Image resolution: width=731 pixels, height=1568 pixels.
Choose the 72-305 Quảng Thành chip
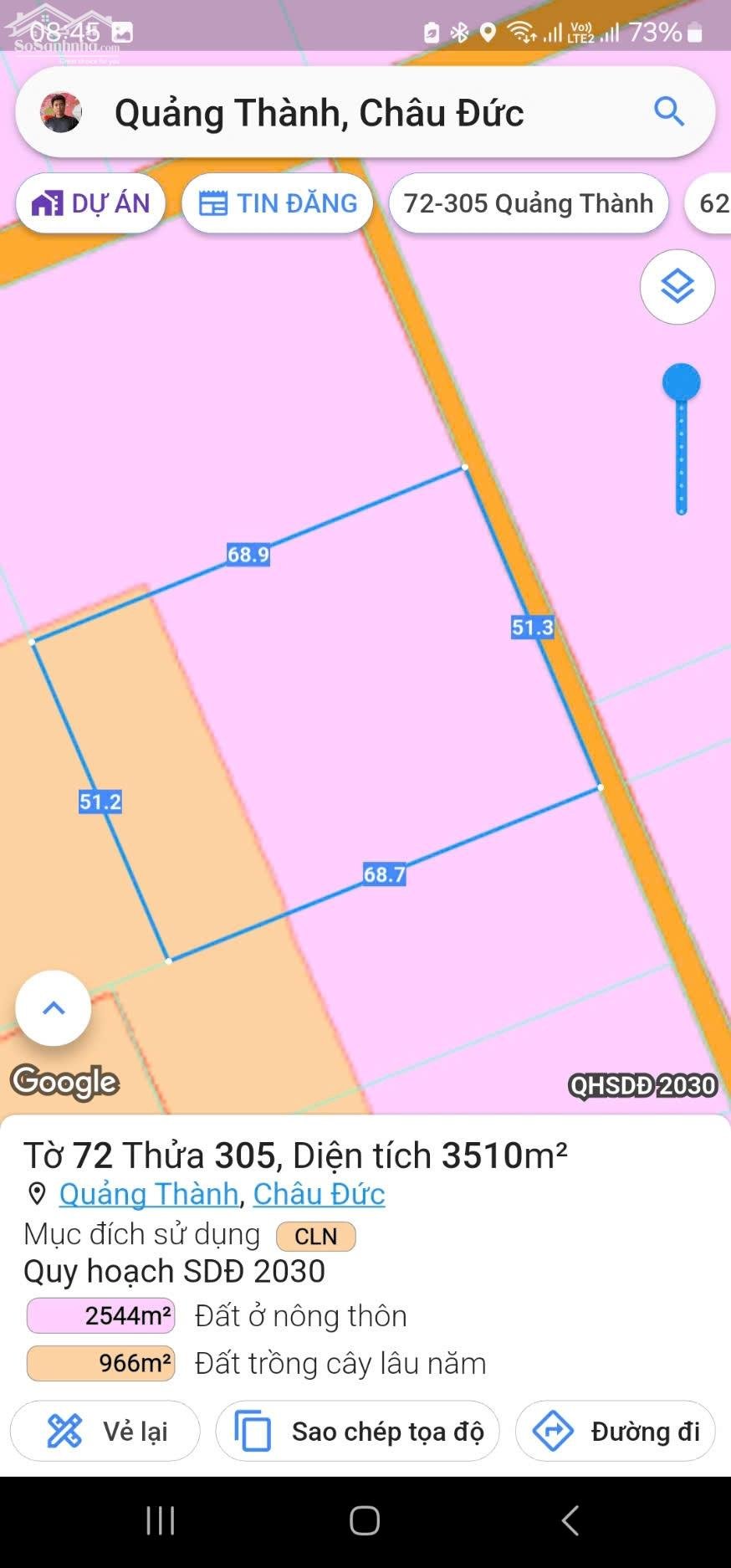528,203
